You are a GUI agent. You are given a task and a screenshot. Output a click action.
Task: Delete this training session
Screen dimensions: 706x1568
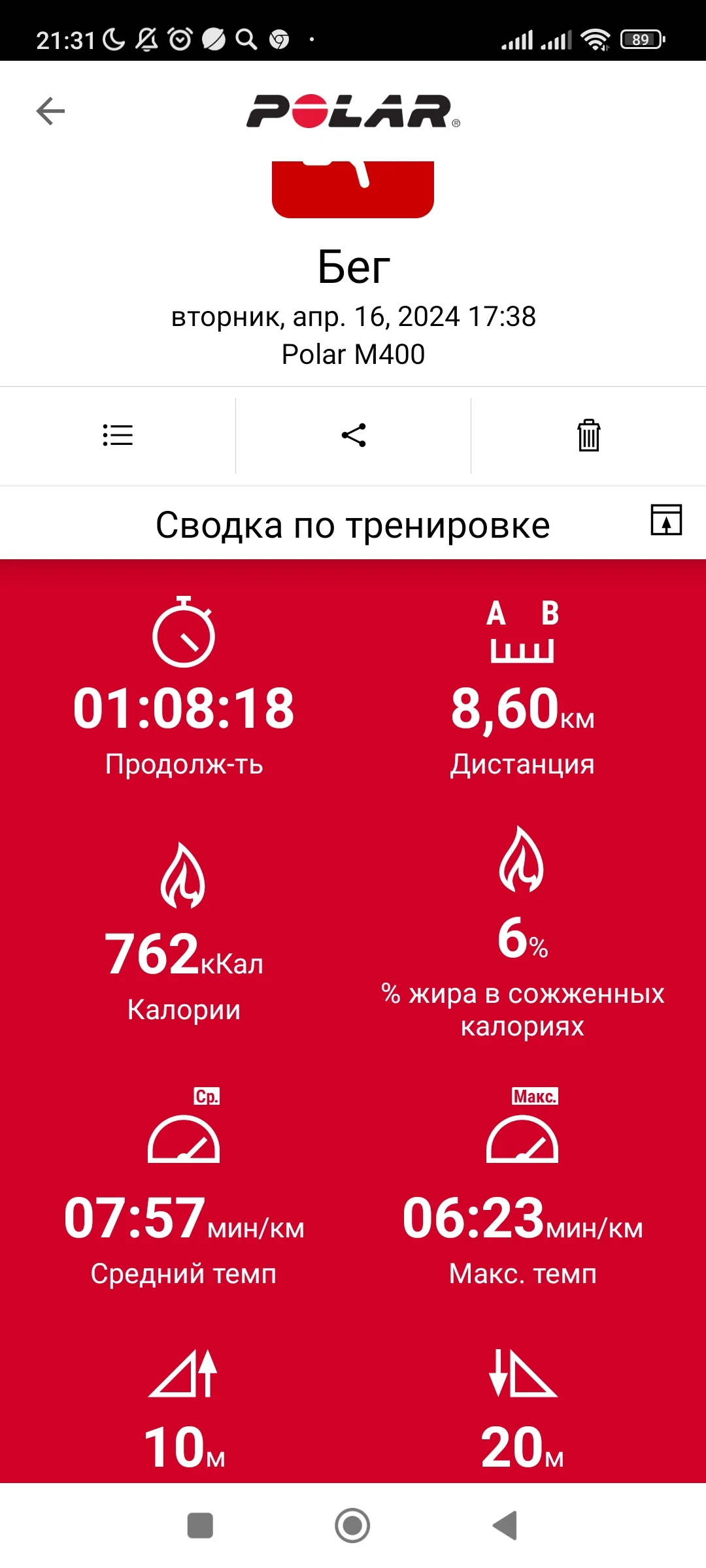click(x=588, y=435)
